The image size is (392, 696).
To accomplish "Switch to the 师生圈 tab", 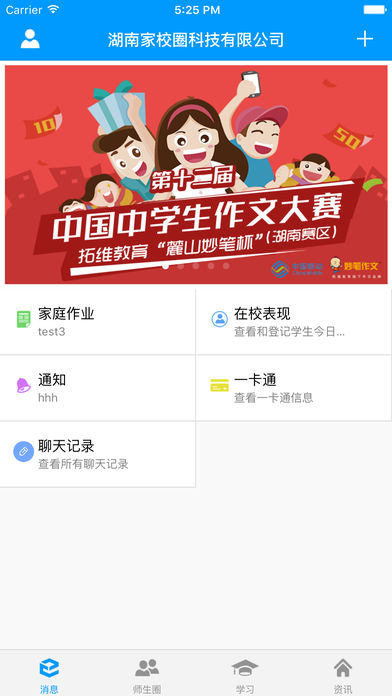I will [x=147, y=675].
